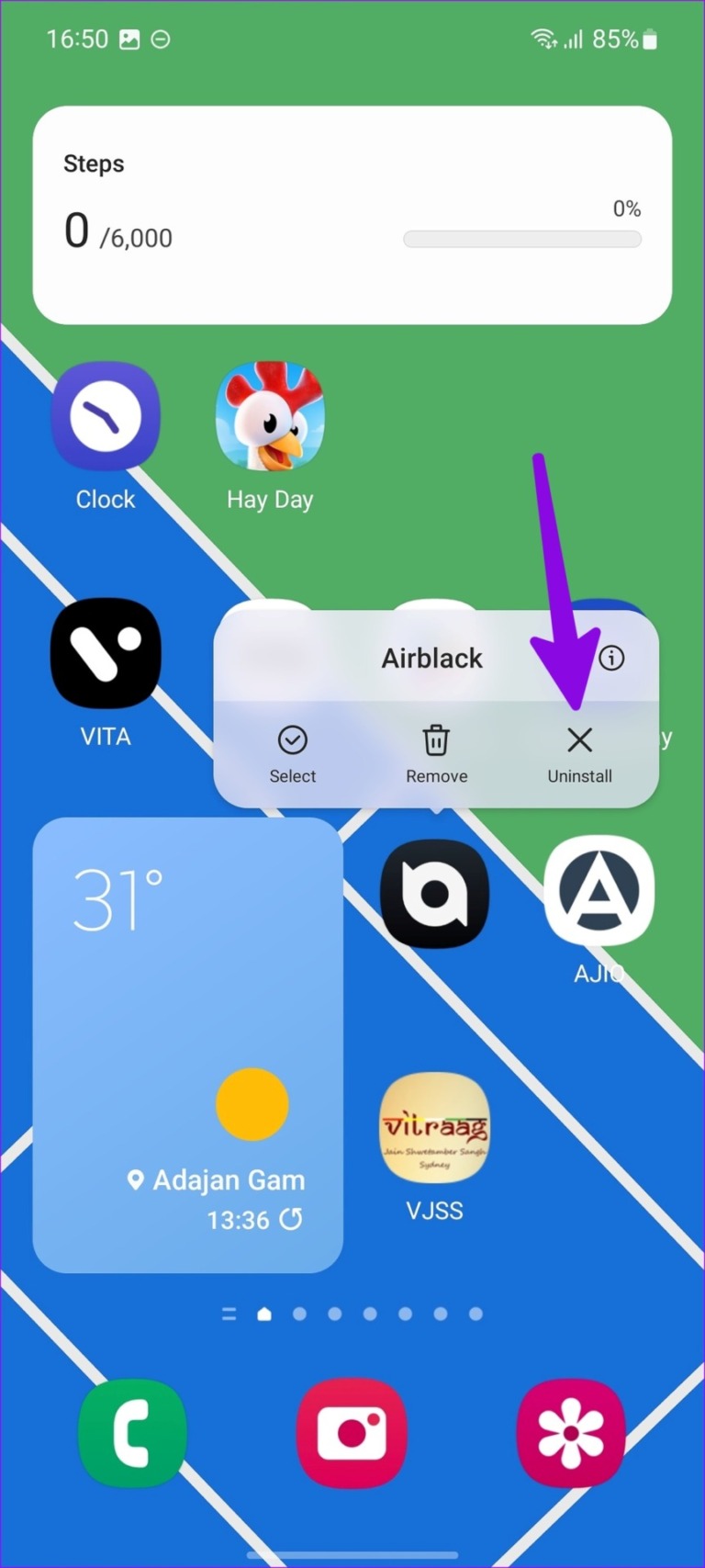Choose Remove in the Airblack menu

point(436,753)
